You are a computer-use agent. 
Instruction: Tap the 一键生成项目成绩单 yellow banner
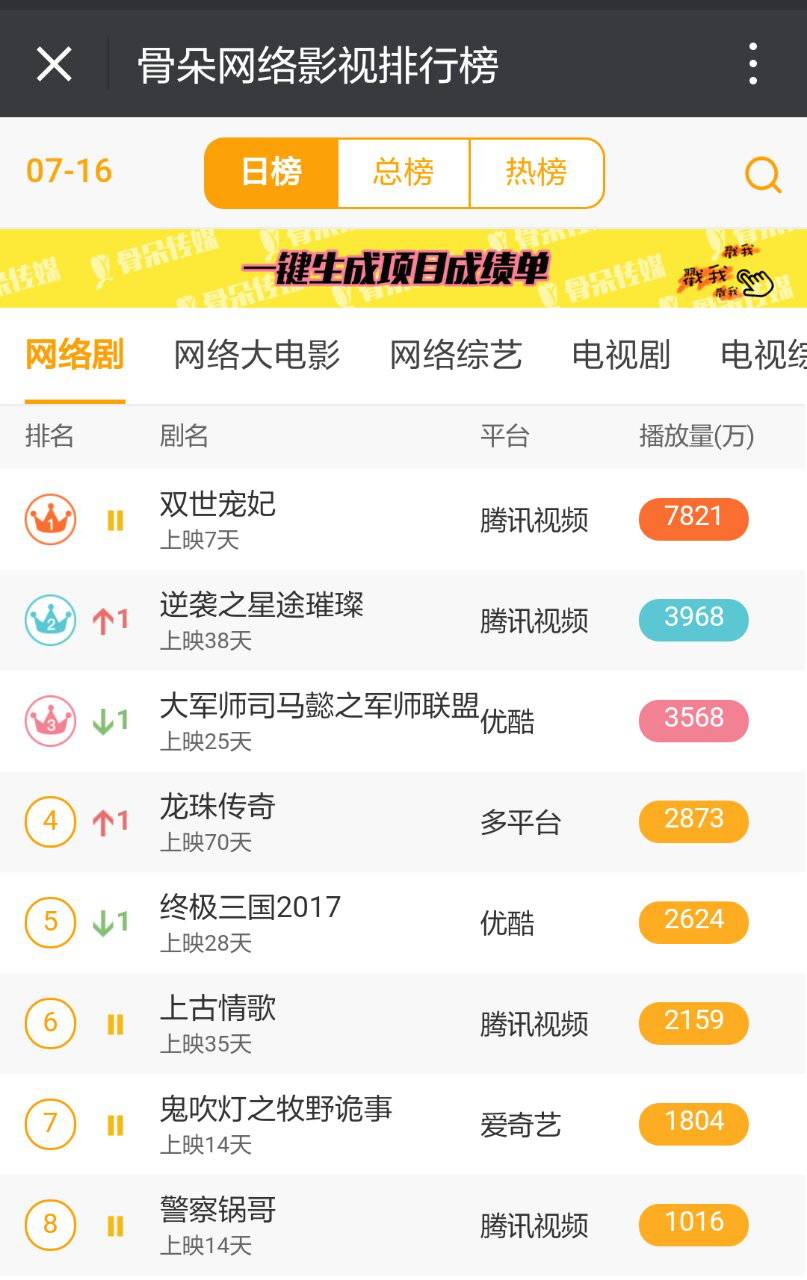coord(403,268)
